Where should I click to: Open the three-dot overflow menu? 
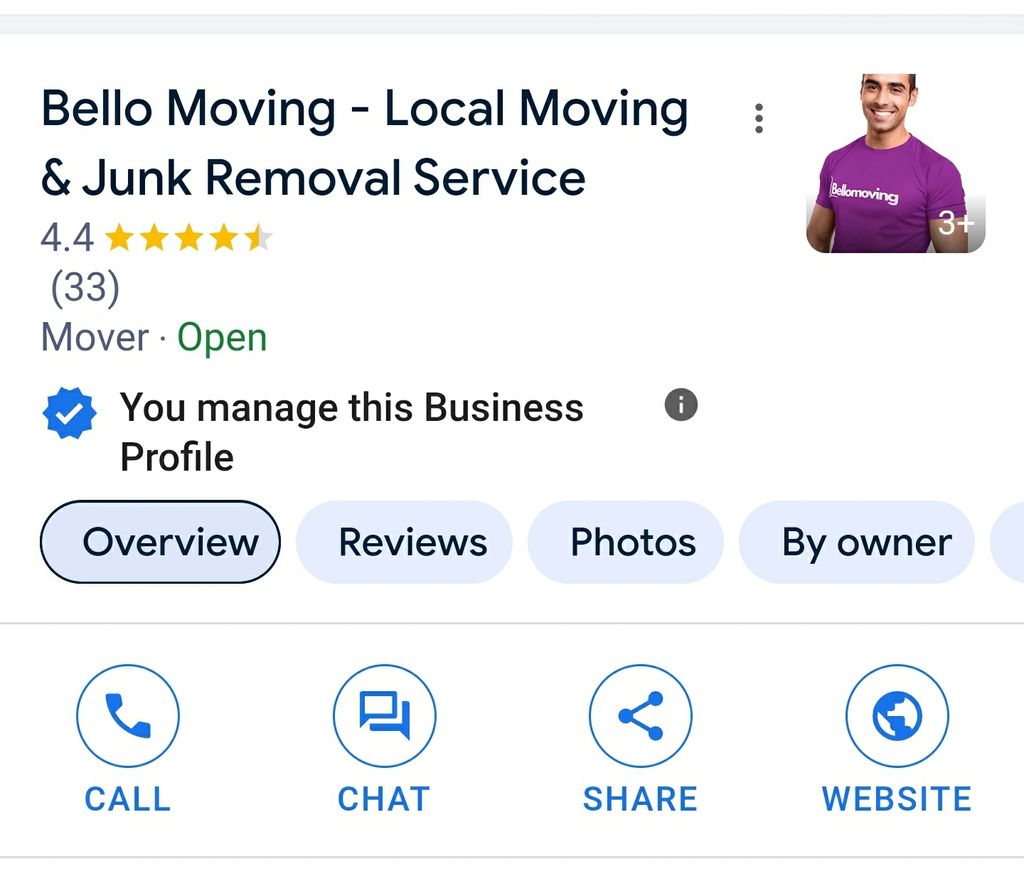tap(759, 118)
